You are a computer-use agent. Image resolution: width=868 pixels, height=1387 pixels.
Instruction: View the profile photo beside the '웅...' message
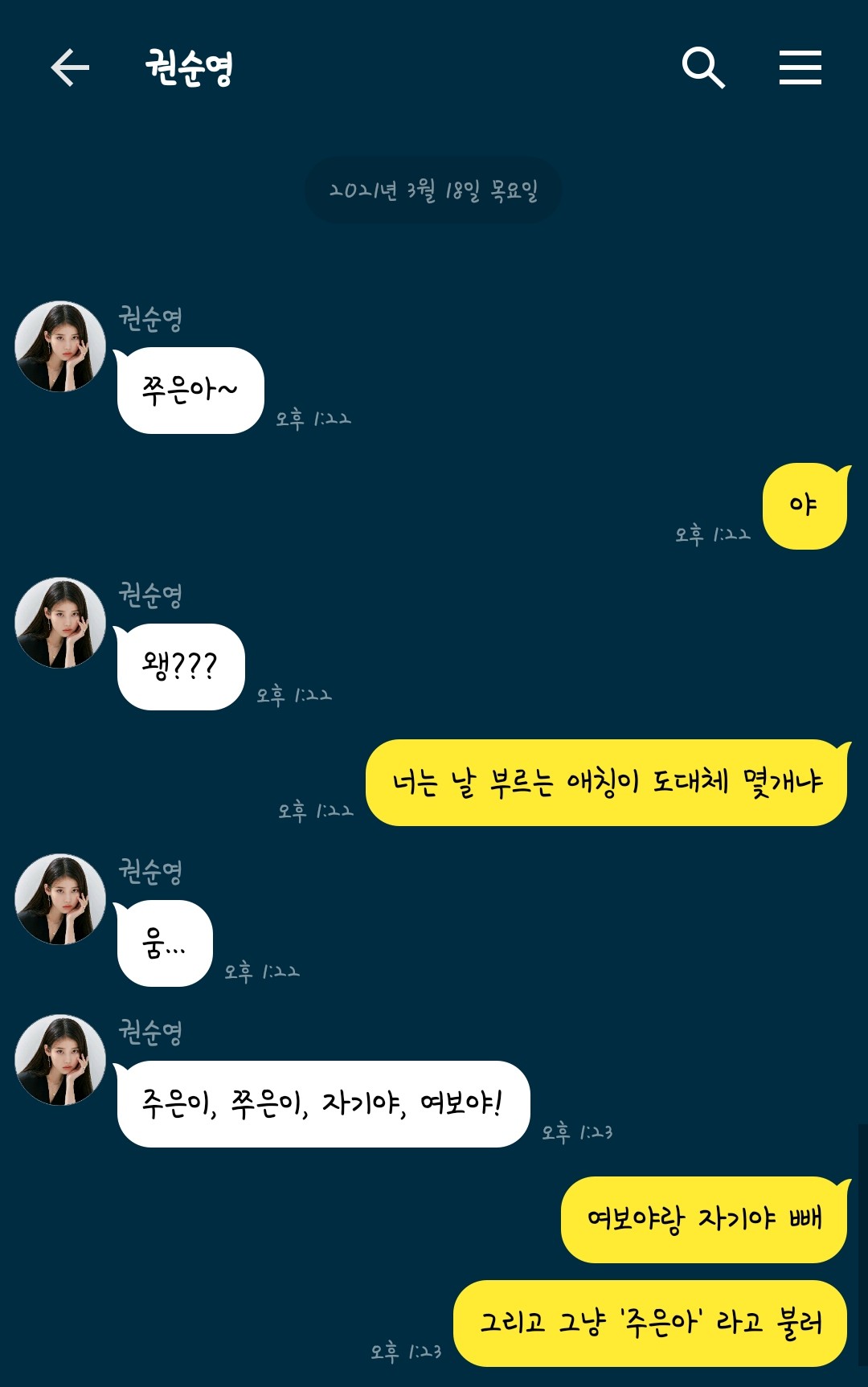point(60,899)
